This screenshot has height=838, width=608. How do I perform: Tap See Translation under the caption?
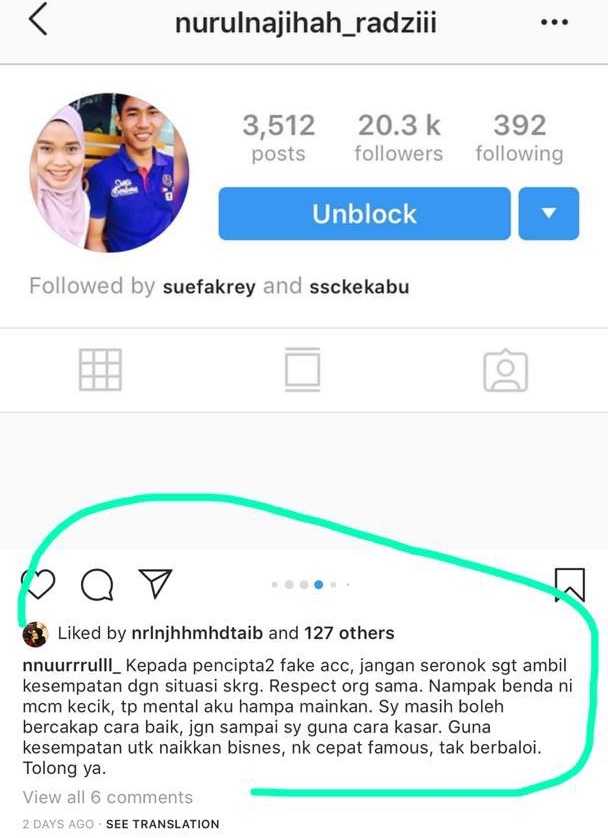[x=163, y=824]
